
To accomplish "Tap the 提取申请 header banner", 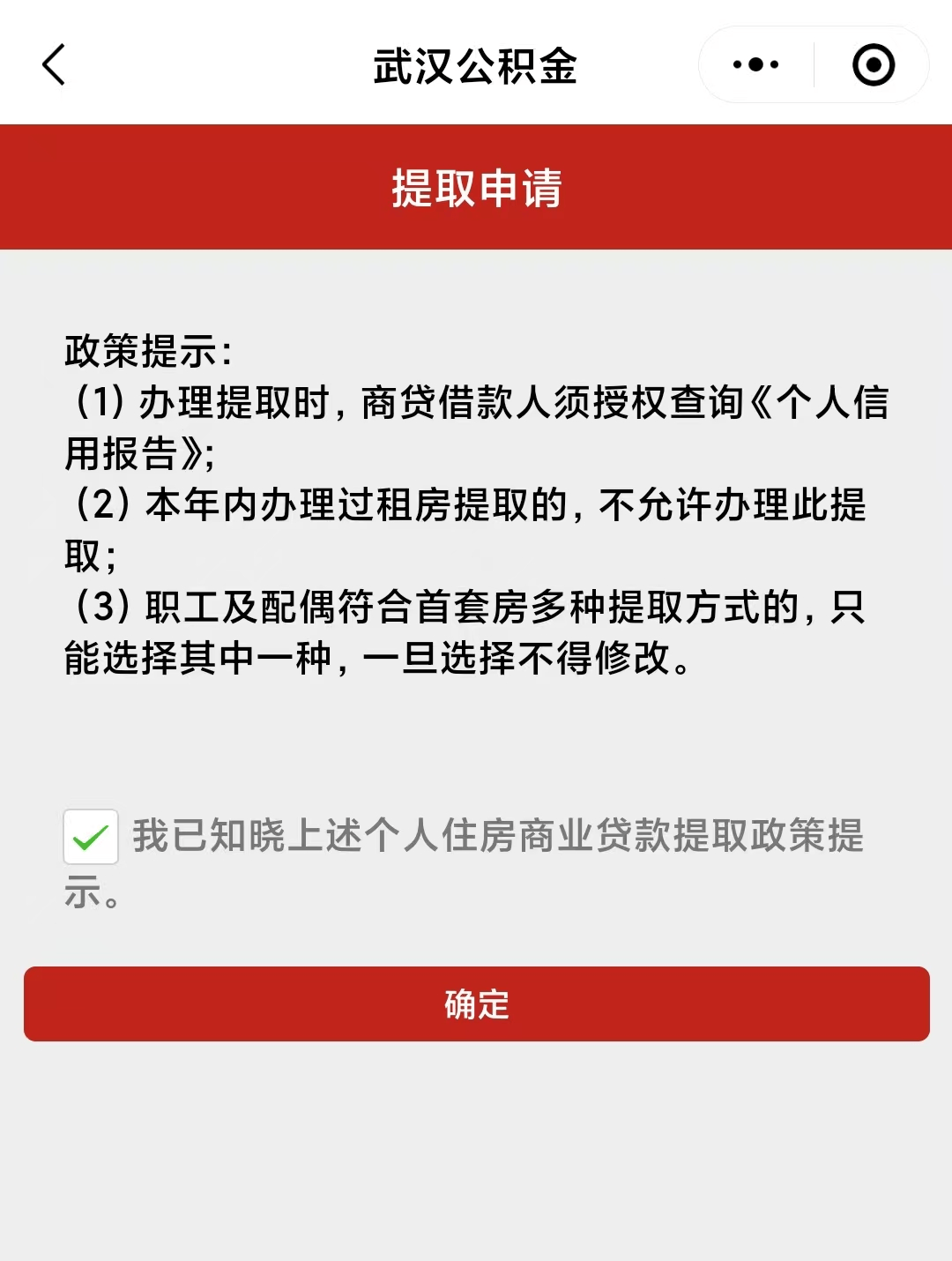I will pos(476,186).
